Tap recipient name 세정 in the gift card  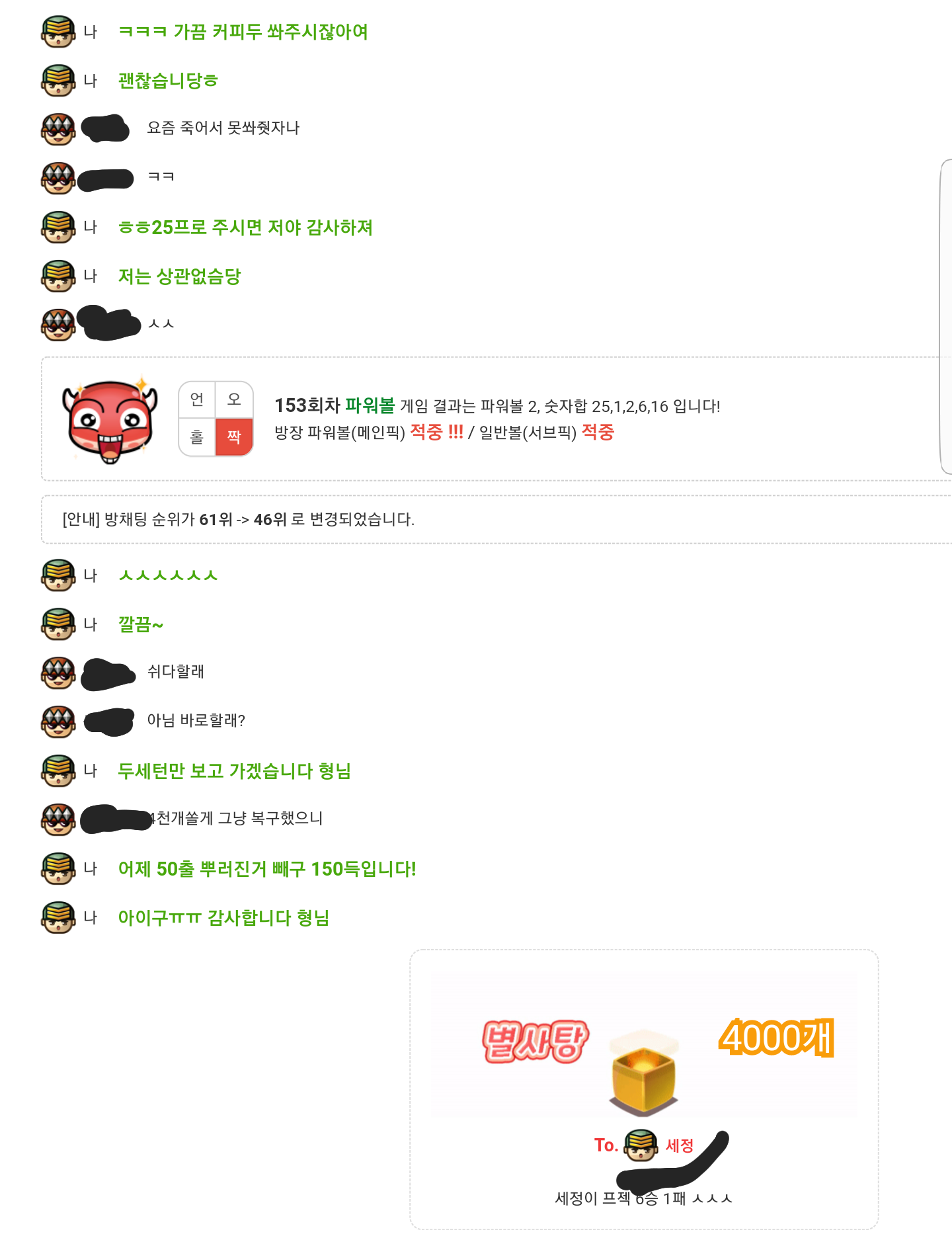679,1145
